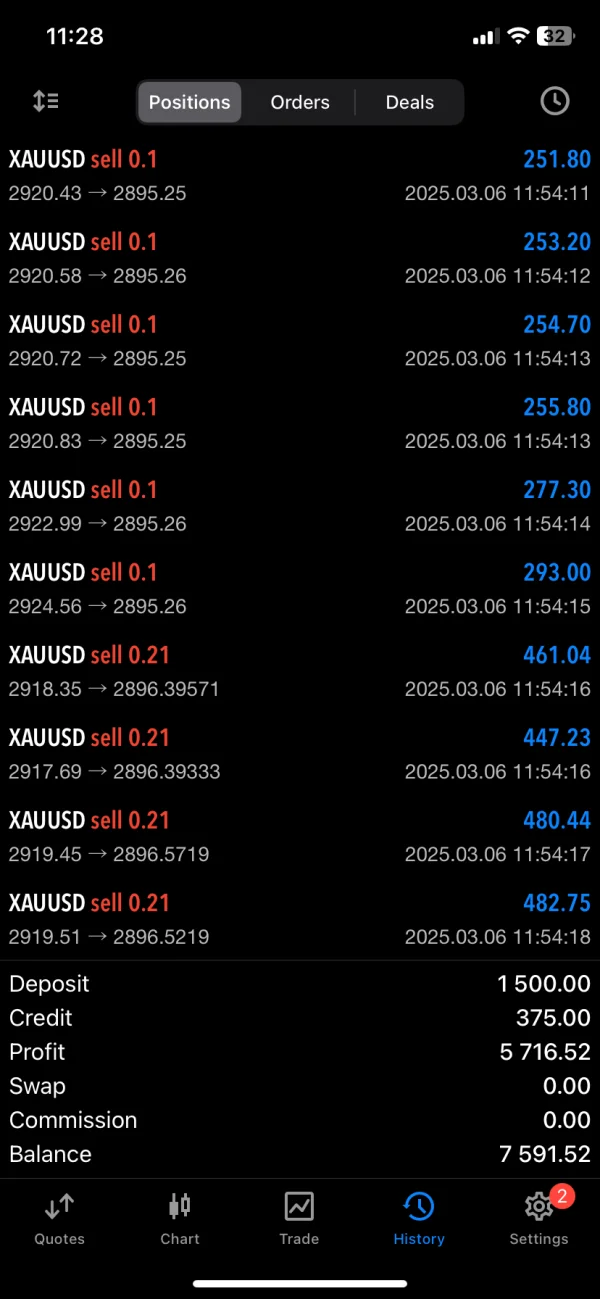Image resolution: width=600 pixels, height=1299 pixels.
Task: Switch to the Orders segment
Action: 300,102
